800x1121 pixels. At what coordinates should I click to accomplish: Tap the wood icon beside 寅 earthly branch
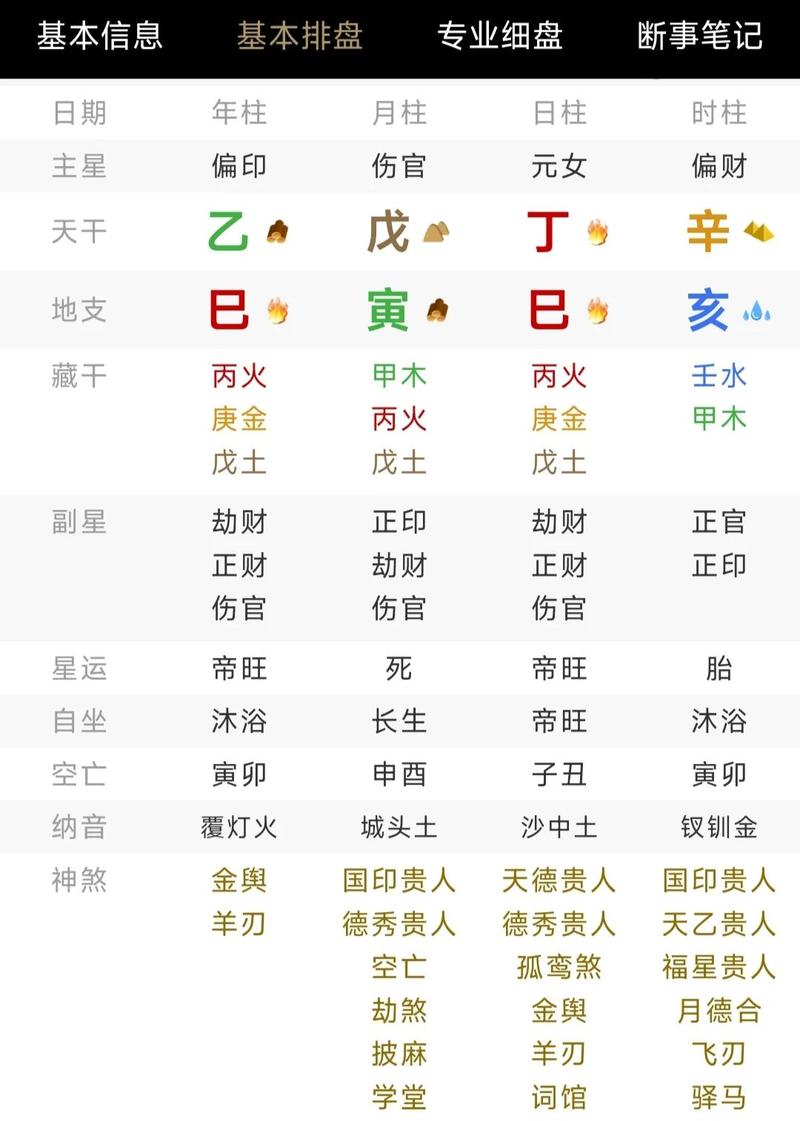pyautogui.click(x=437, y=310)
